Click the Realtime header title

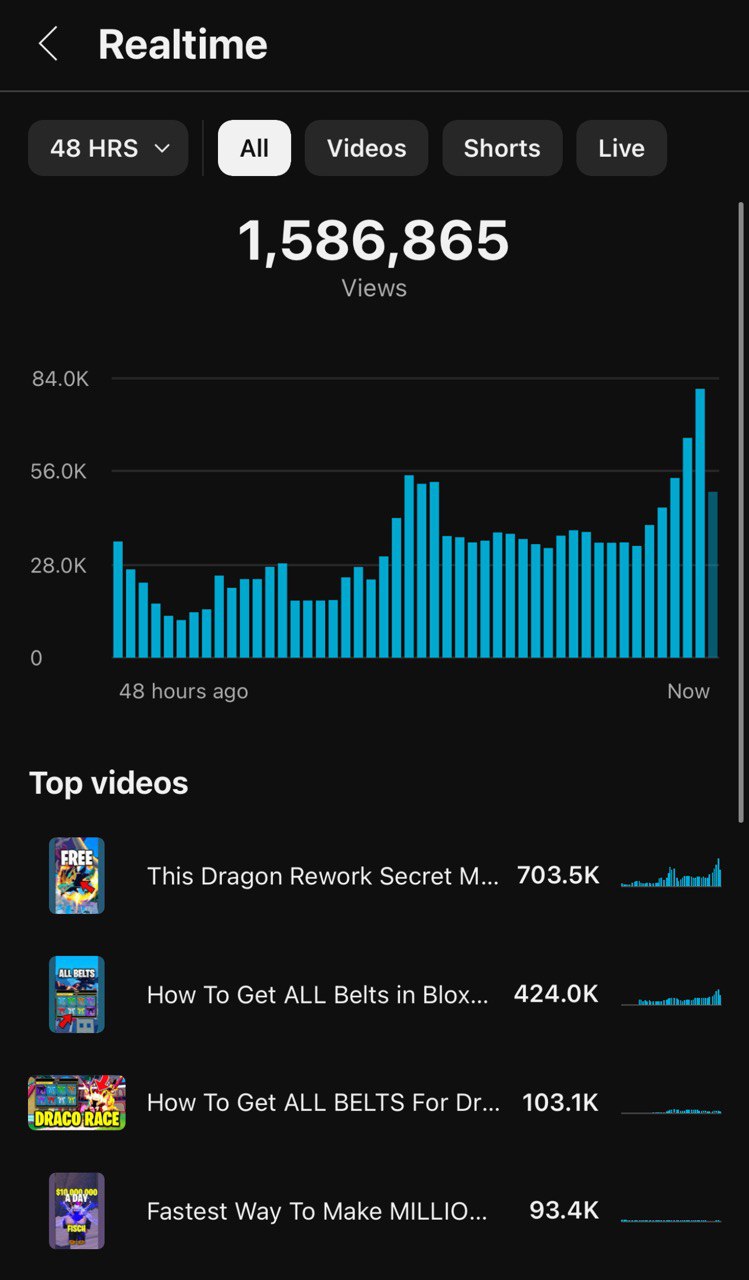(182, 44)
